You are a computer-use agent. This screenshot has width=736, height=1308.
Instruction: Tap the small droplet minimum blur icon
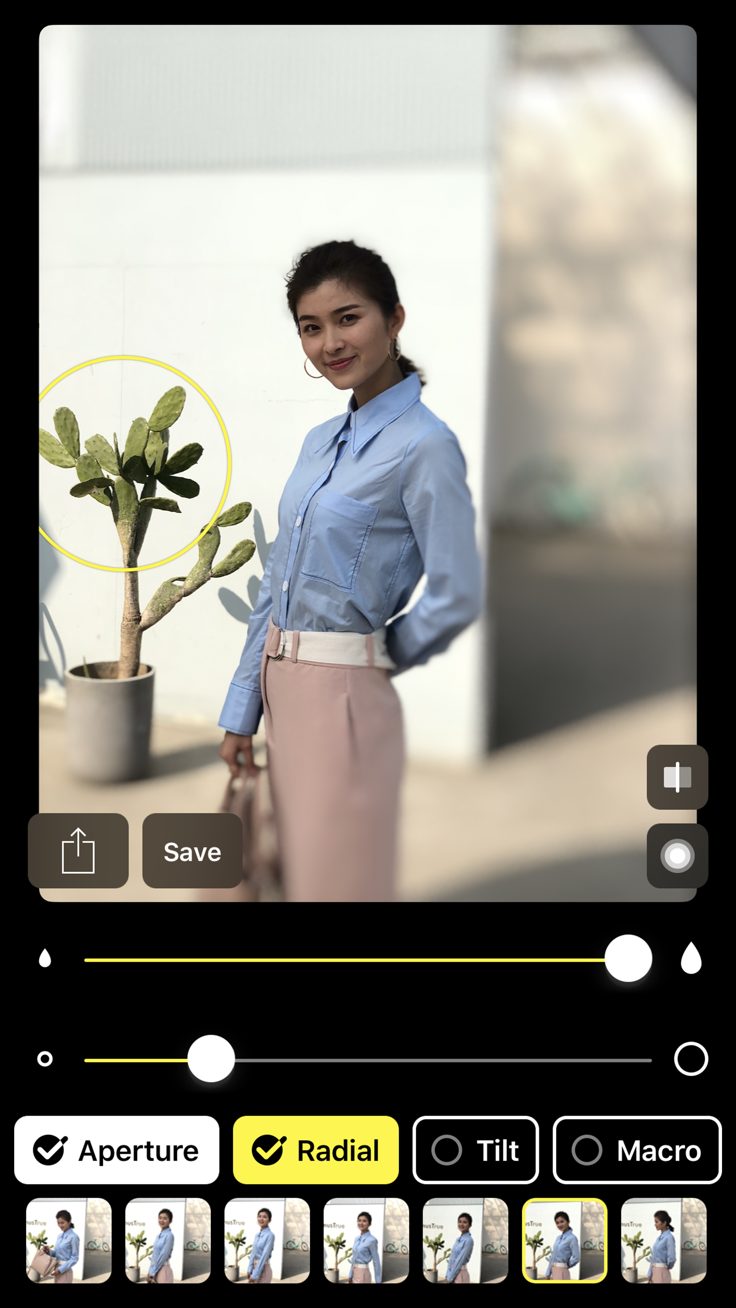(45, 959)
